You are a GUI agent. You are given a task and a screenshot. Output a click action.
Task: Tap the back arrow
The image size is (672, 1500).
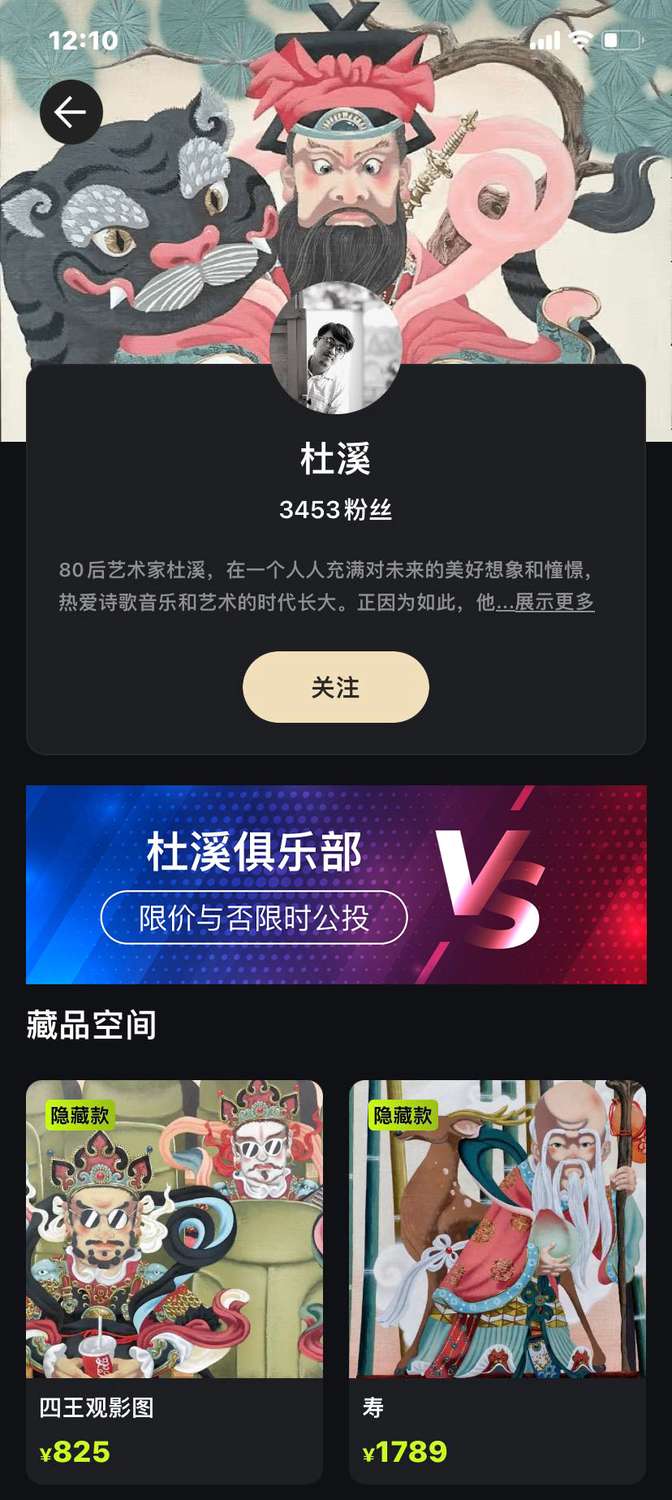point(71,112)
